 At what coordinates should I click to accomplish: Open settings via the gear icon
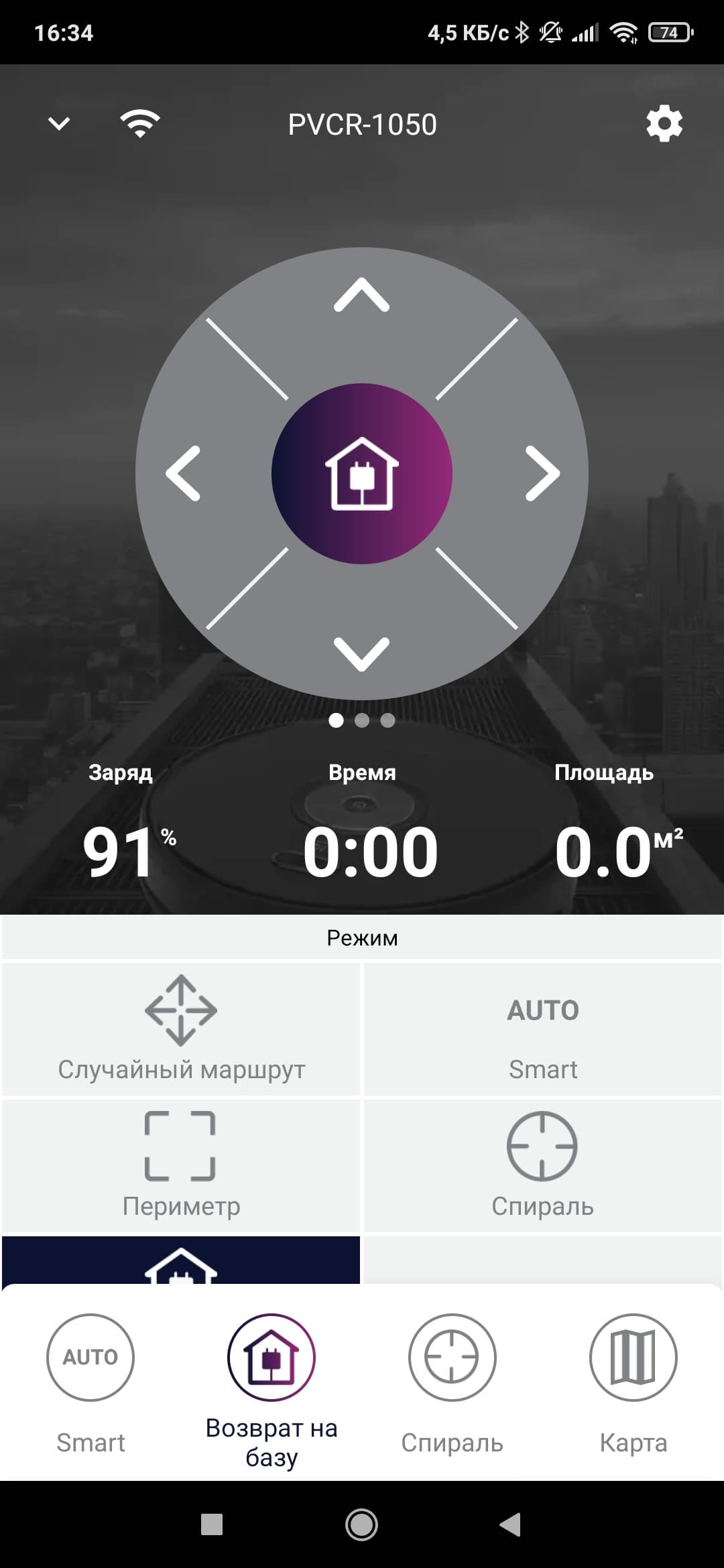point(664,124)
